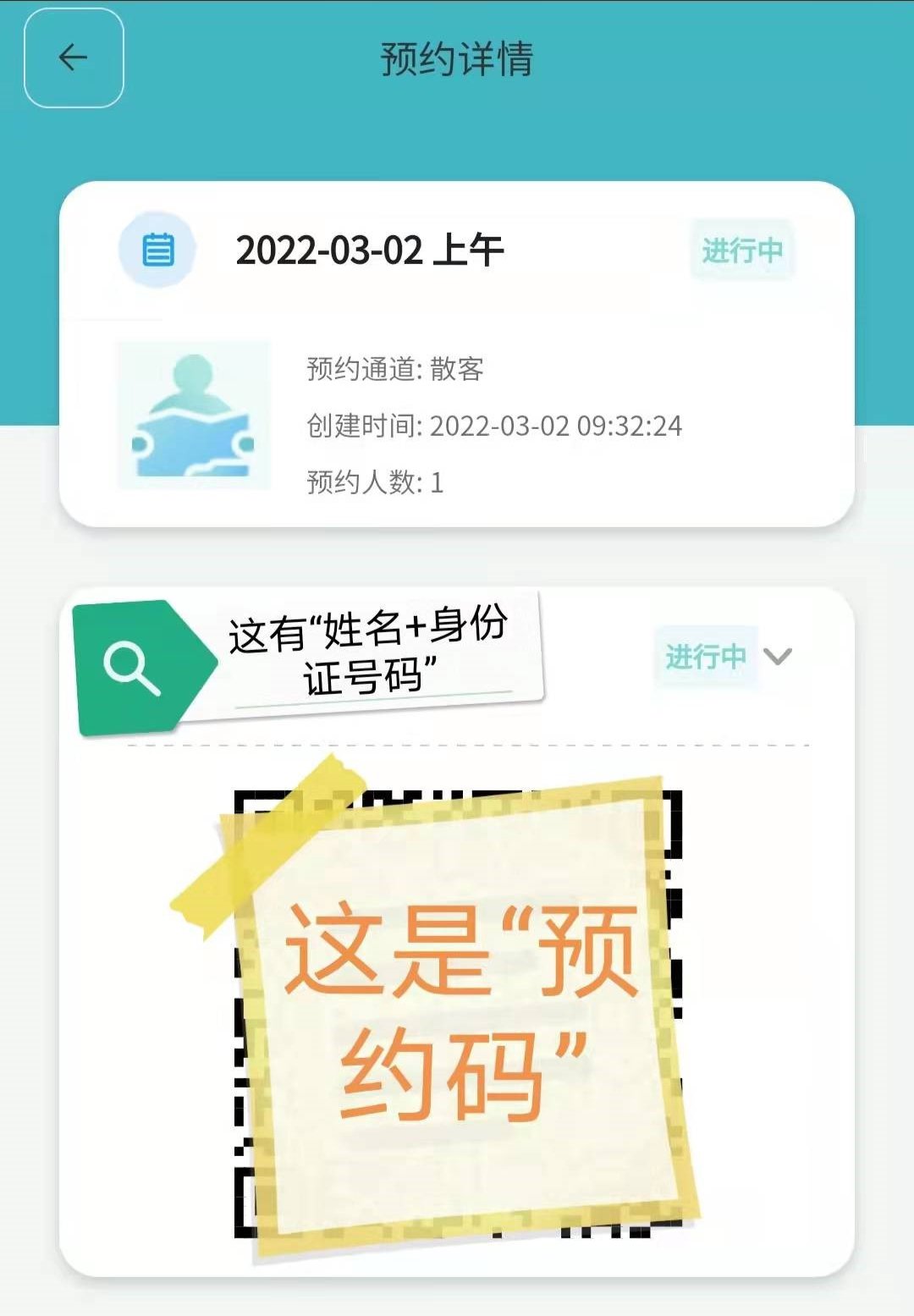Expand the chevron beside 进行中 status
Image resolution: width=914 pixels, height=1316 pixels.
coord(777,656)
